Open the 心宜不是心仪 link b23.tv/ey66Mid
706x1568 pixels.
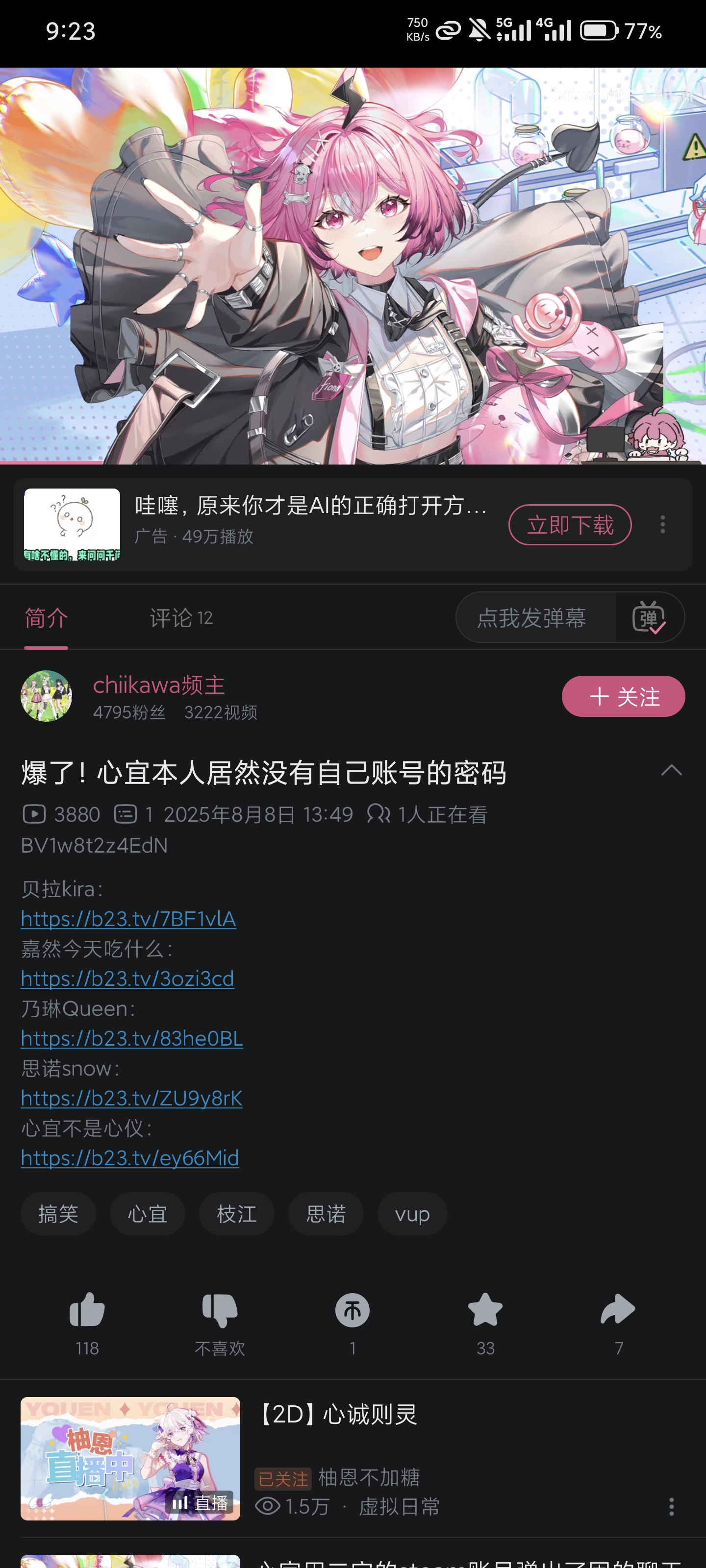coord(130,1157)
